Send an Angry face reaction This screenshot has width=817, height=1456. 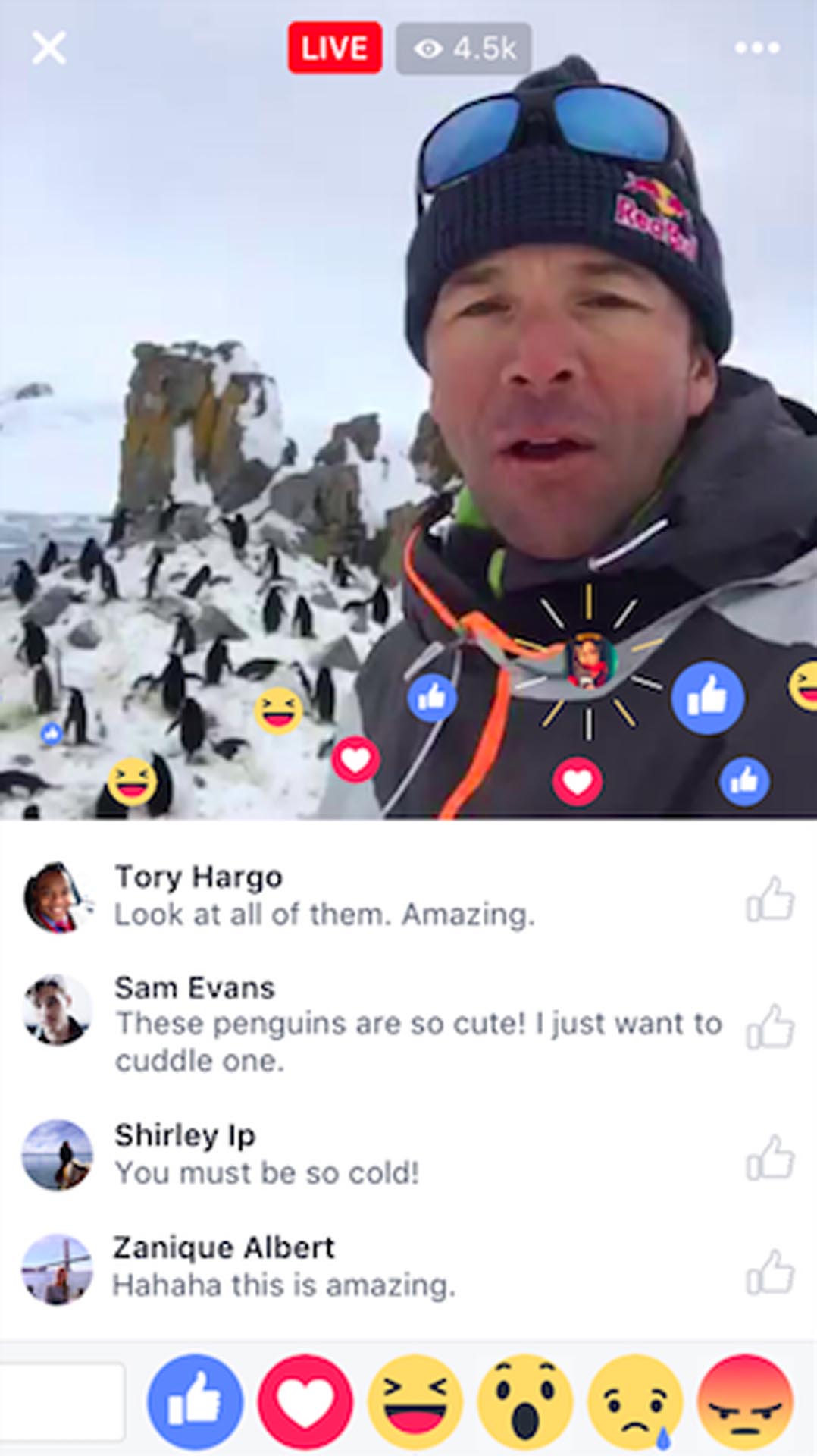[744, 1401]
